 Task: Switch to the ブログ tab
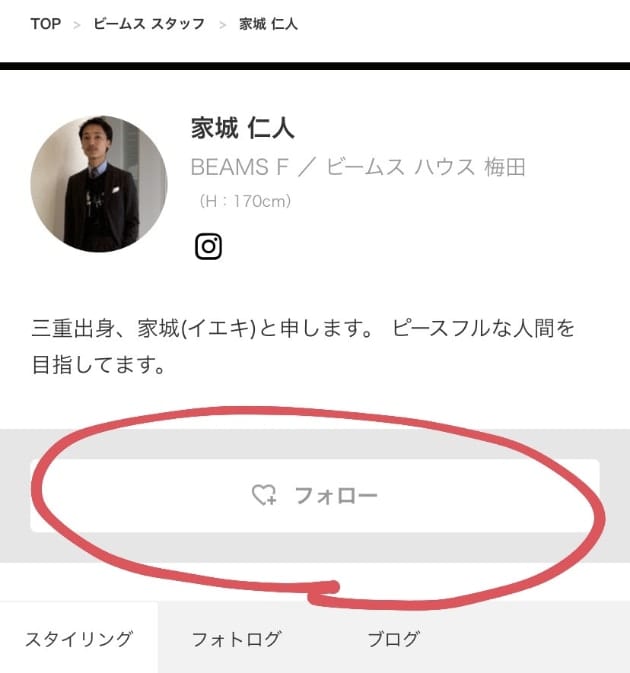(x=393, y=639)
